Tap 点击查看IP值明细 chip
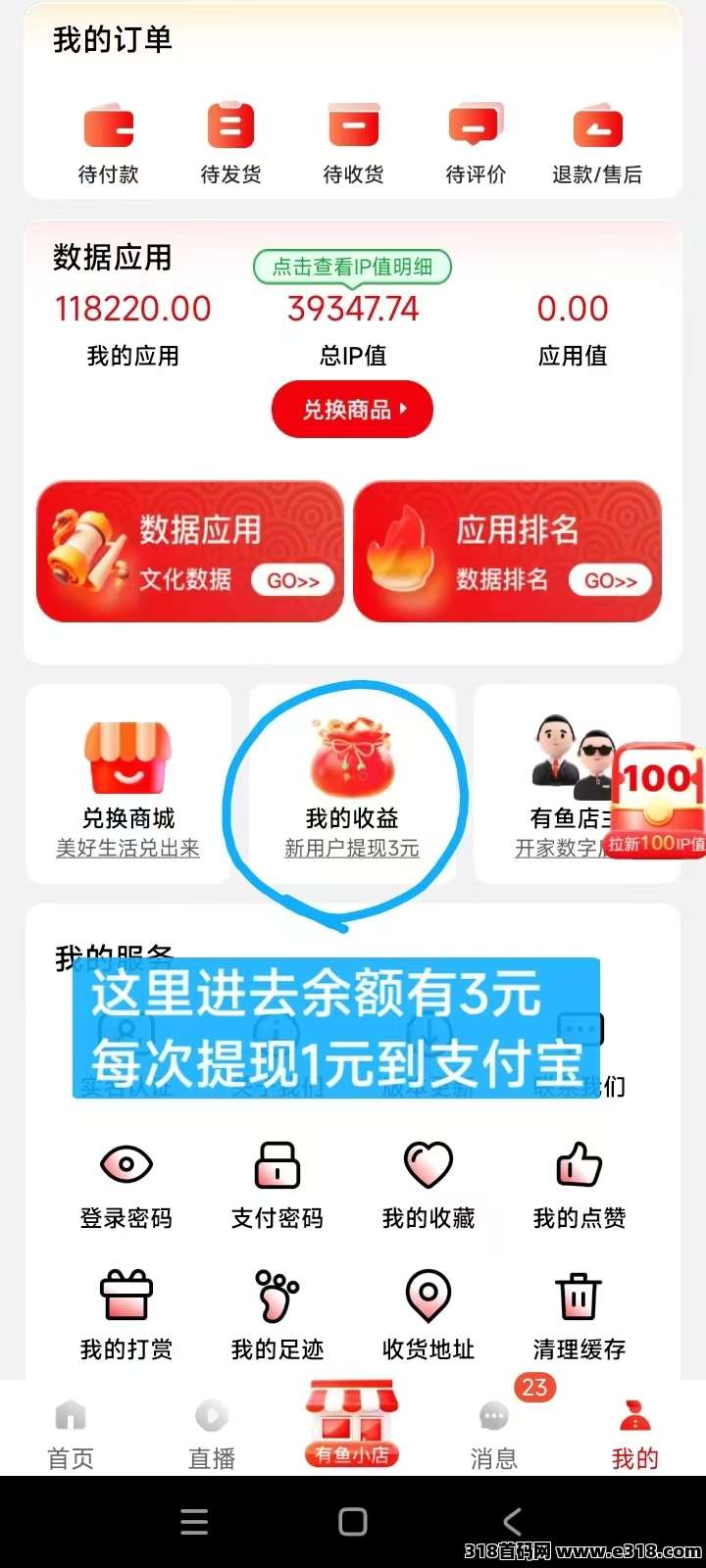Viewport: 706px width, 1568px height. click(x=352, y=267)
